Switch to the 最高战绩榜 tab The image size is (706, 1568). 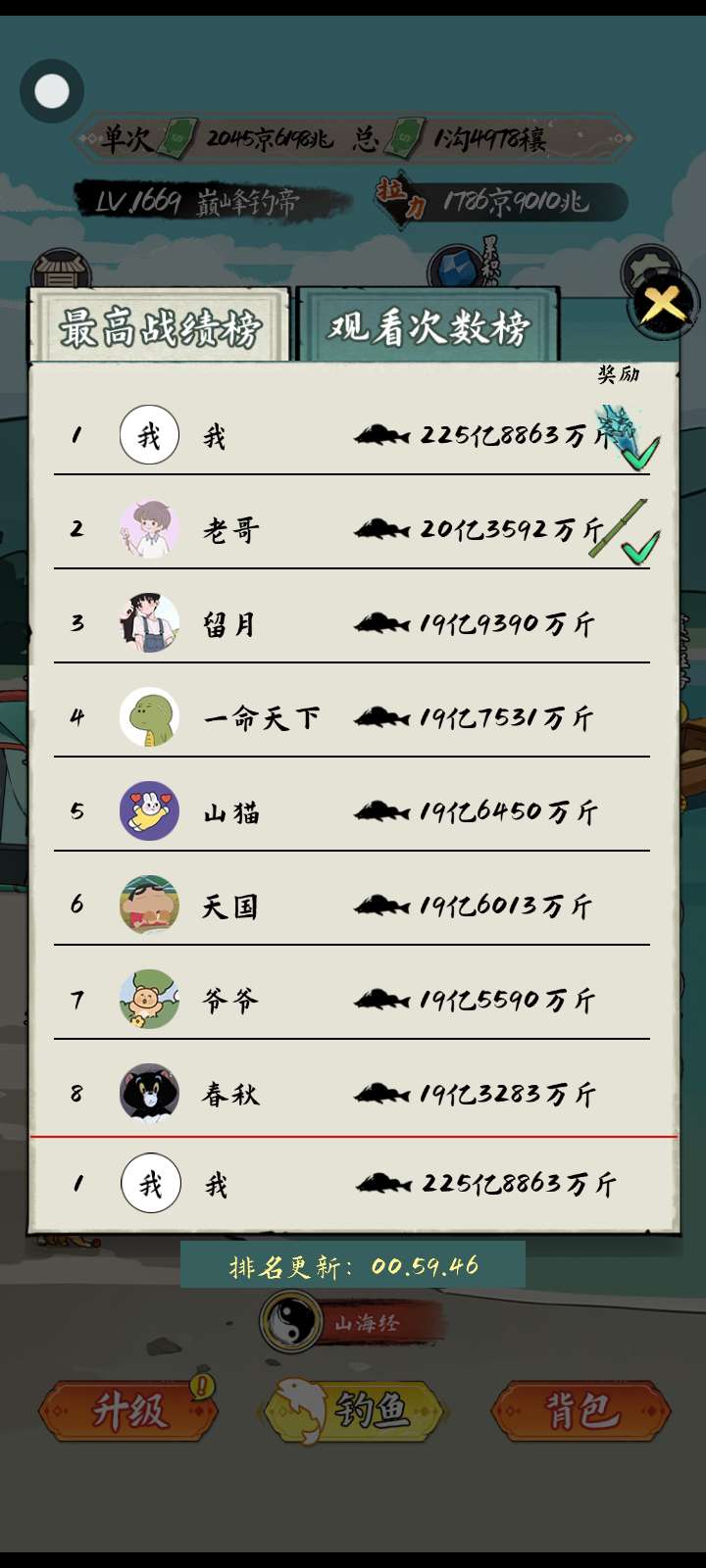(160, 327)
